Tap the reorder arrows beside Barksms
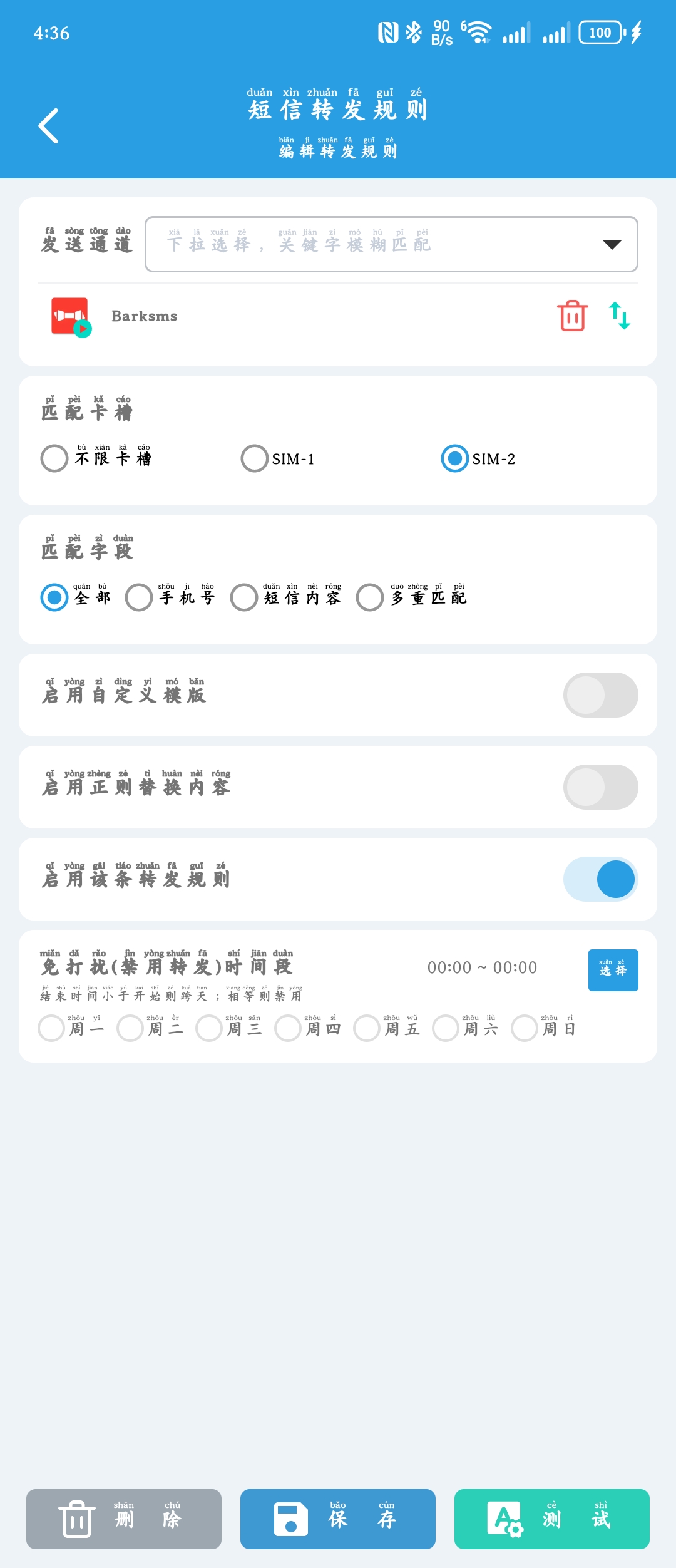The height and width of the screenshot is (1568, 676). click(620, 316)
